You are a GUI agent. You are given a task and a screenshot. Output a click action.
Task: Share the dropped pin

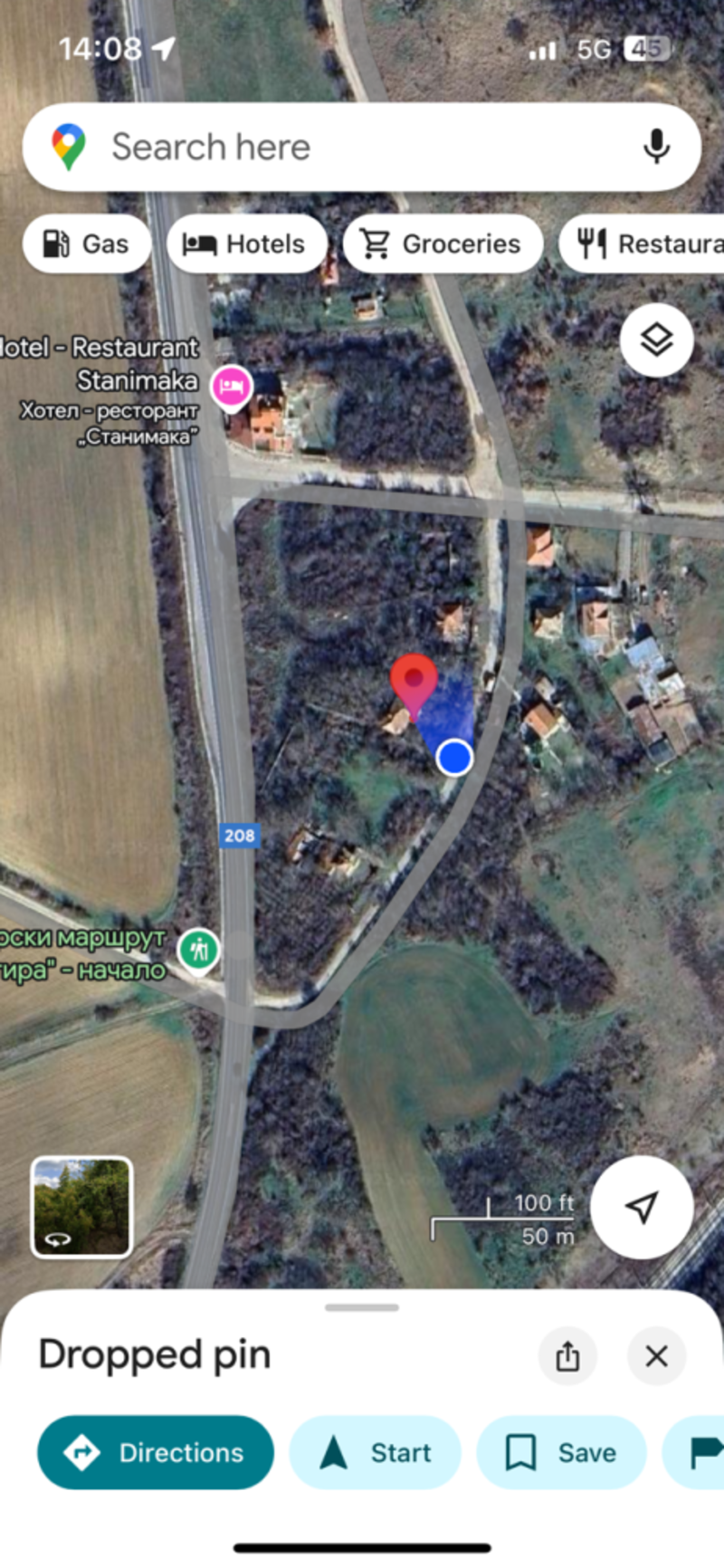coord(567,1355)
